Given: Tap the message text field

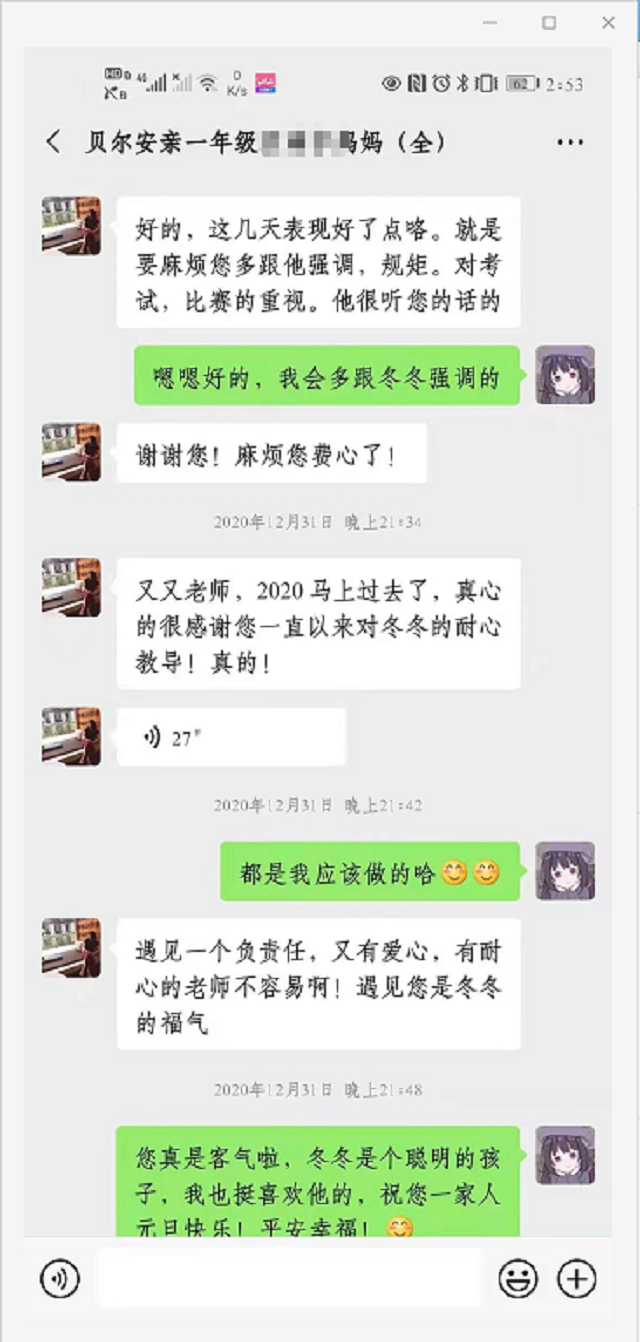Looking at the screenshot, I should (x=288, y=1278).
